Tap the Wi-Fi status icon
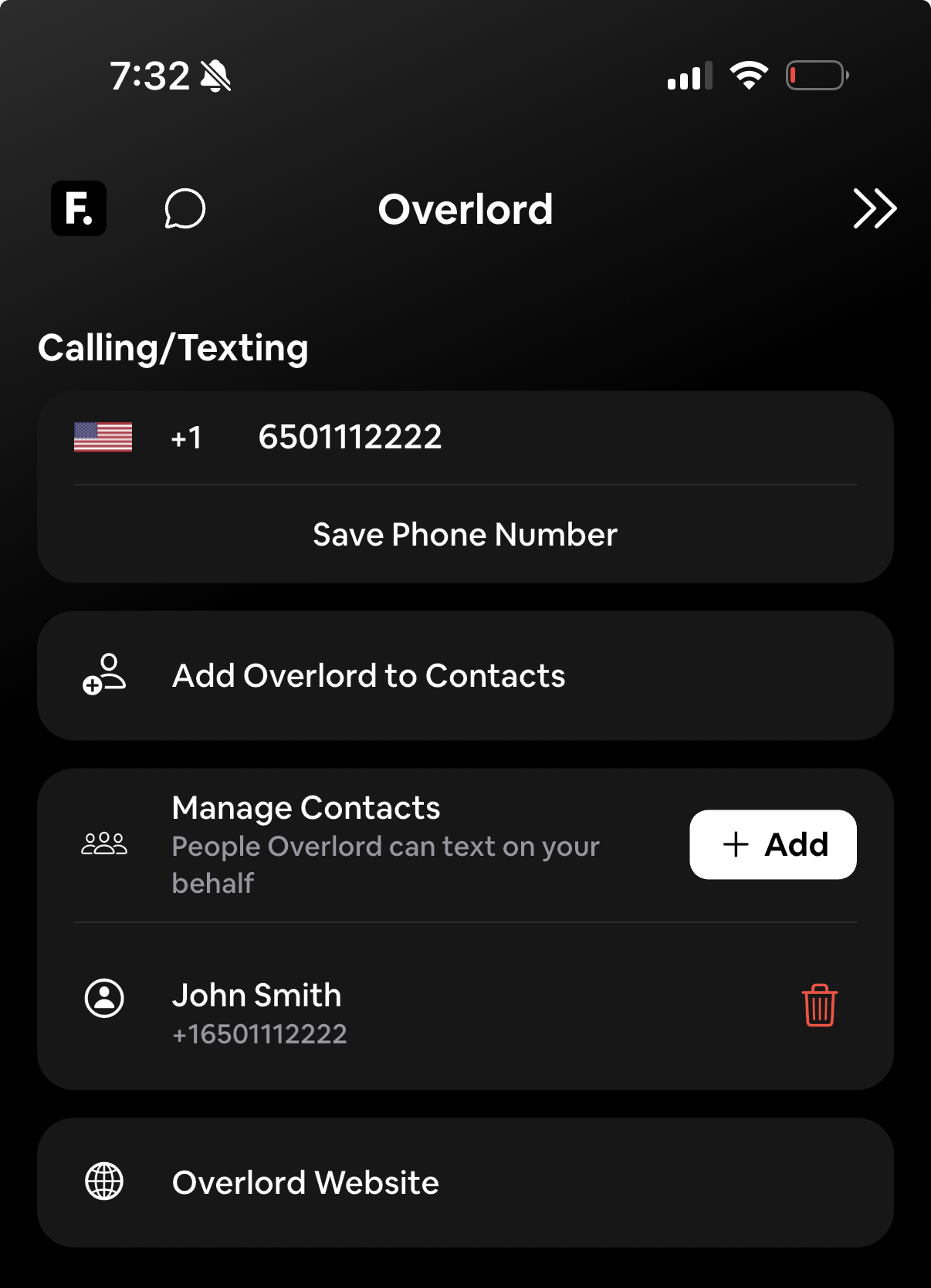The width and height of the screenshot is (931, 1288). [747, 73]
